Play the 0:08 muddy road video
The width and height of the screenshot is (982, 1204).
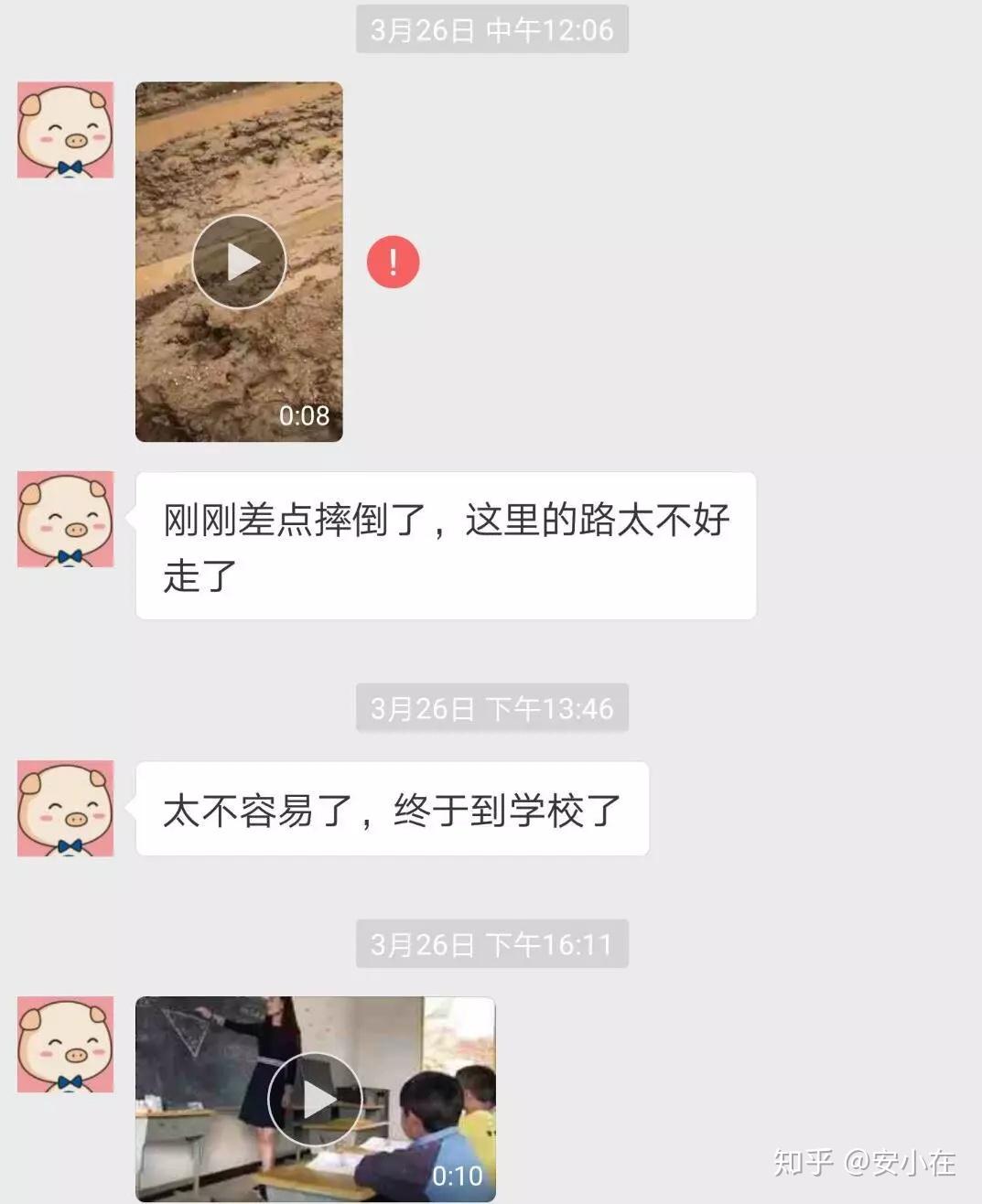tap(239, 262)
